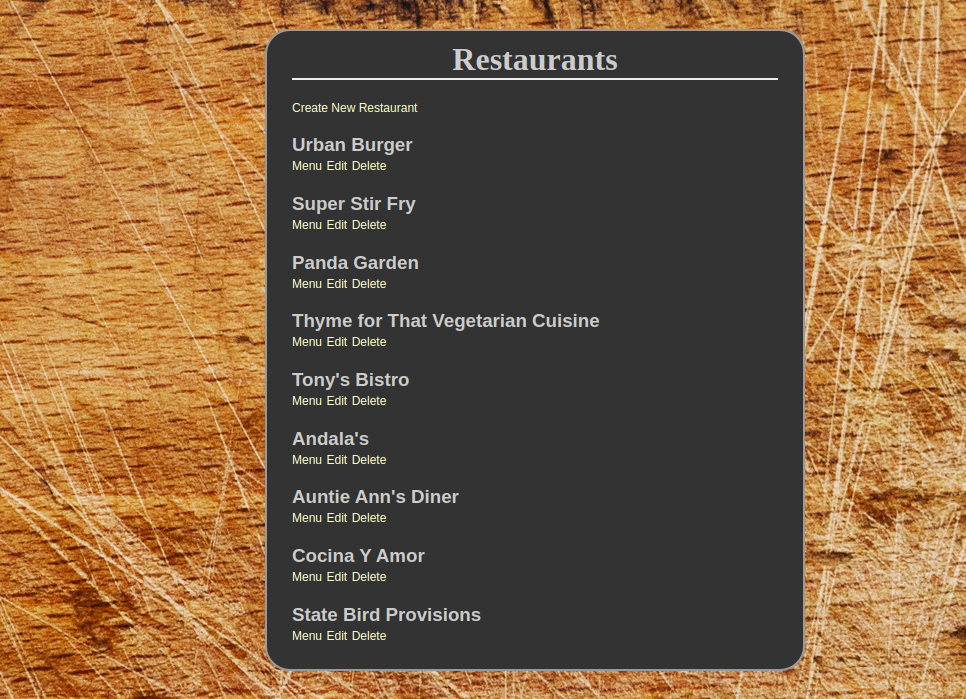966x699 pixels.
Task: View the Menu for Super Stir Fry
Action: tap(306, 225)
